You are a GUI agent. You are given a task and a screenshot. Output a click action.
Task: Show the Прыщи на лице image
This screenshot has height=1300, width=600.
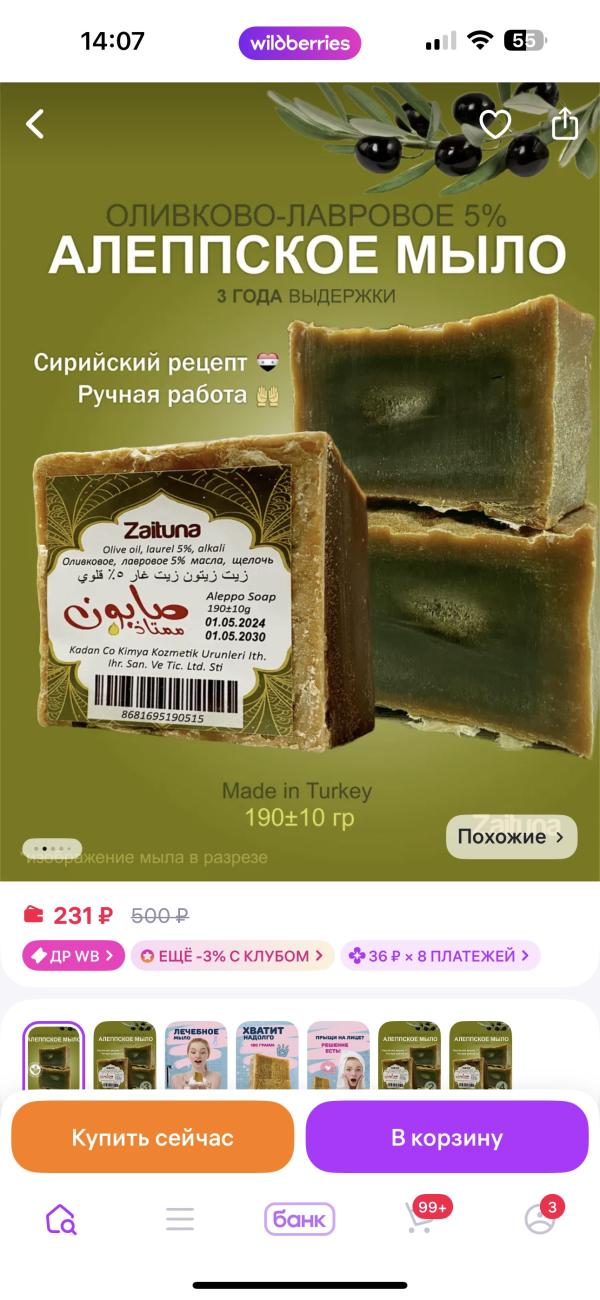coord(338,1056)
